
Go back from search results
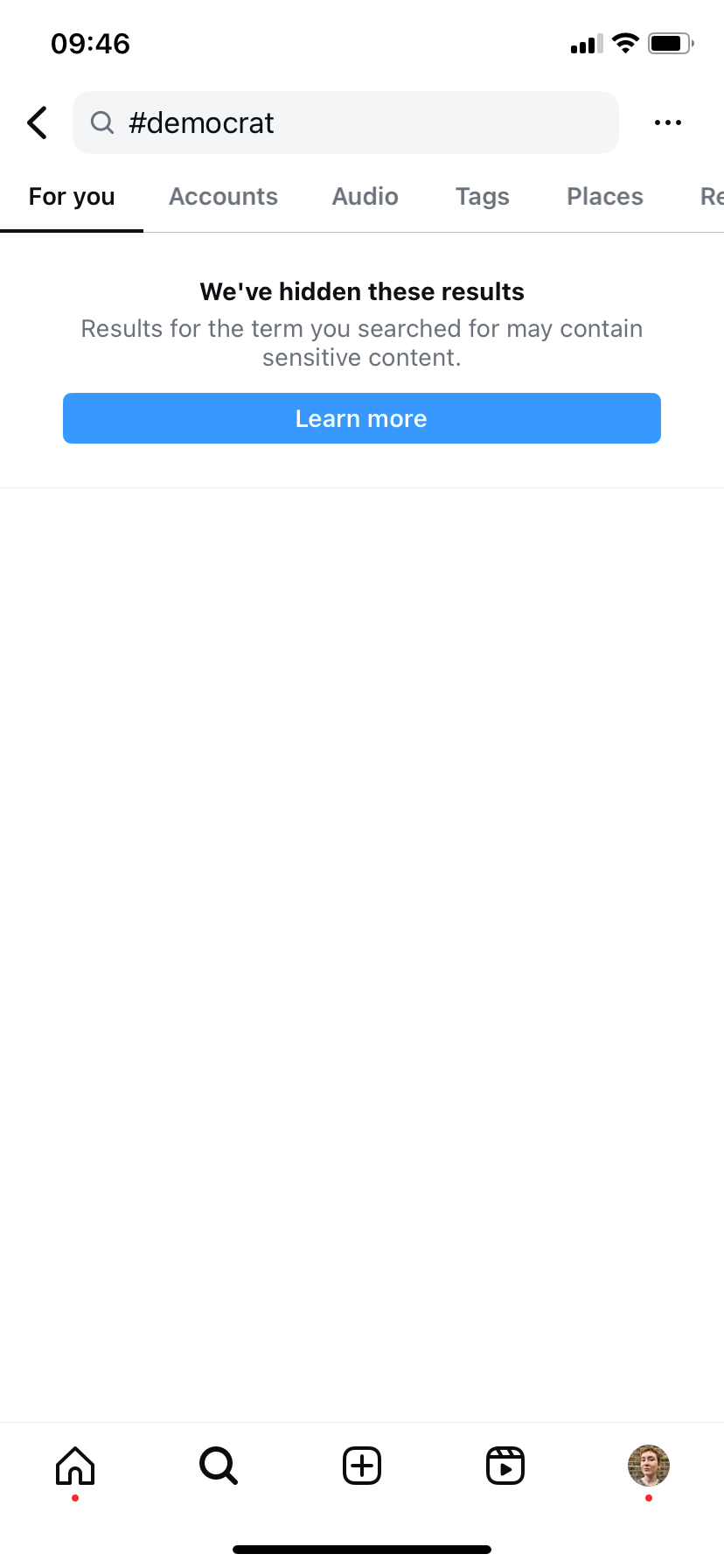38,122
